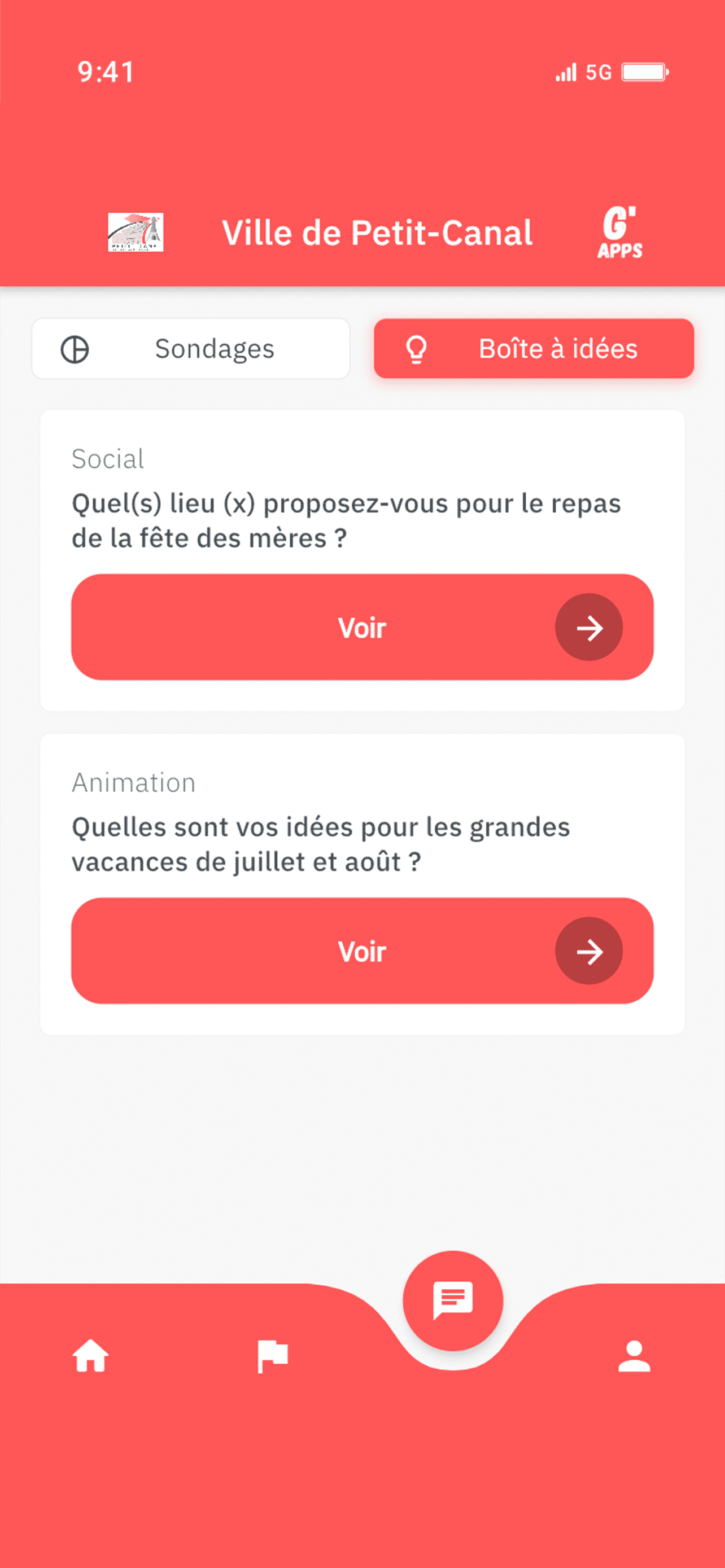Viewport: 725px width, 1568px height.
Task: Tap the Ville de Petit-Canal coat of arms logo
Action: pos(136,233)
